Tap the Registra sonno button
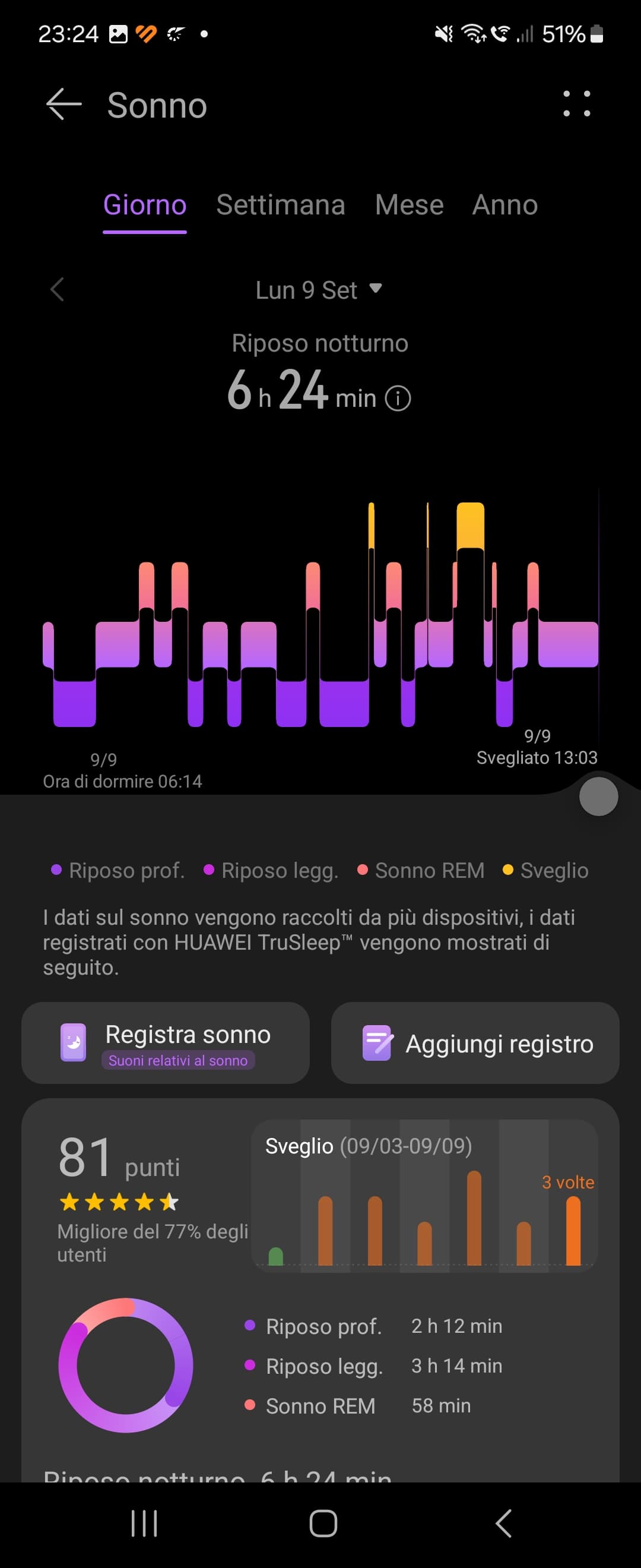 166,1044
